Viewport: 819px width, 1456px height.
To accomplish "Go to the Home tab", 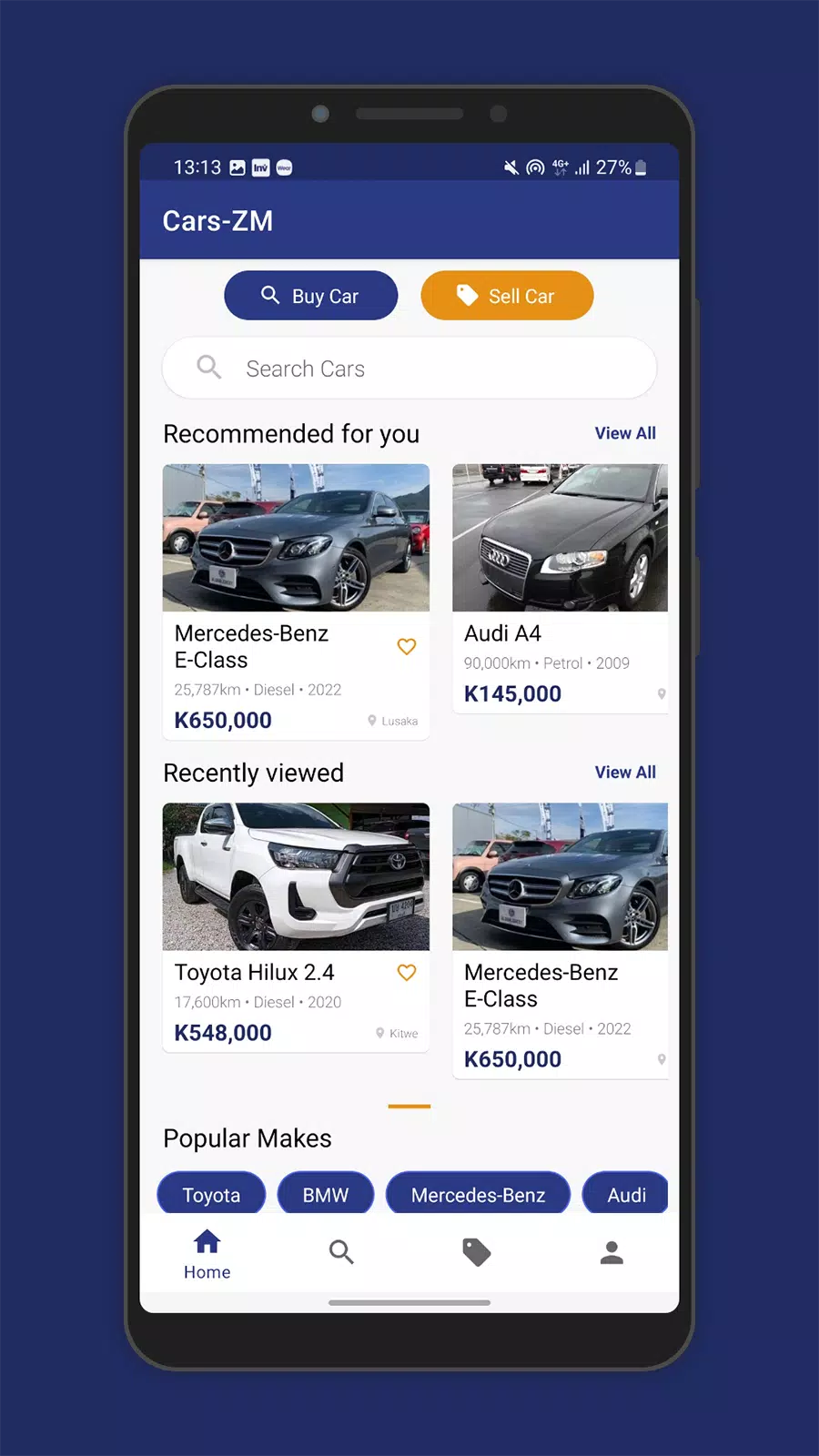I will click(x=207, y=1254).
